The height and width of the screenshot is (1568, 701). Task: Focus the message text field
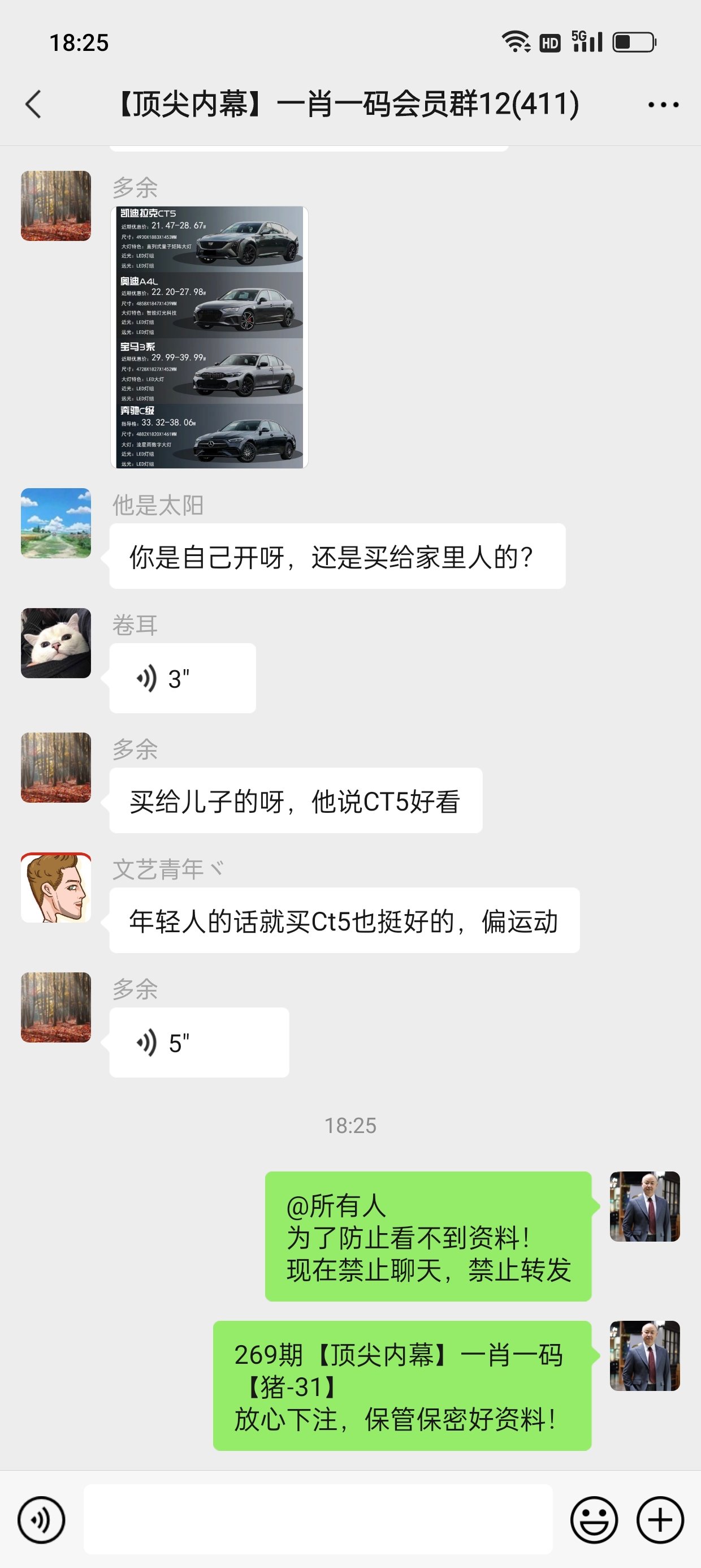tap(318, 1519)
